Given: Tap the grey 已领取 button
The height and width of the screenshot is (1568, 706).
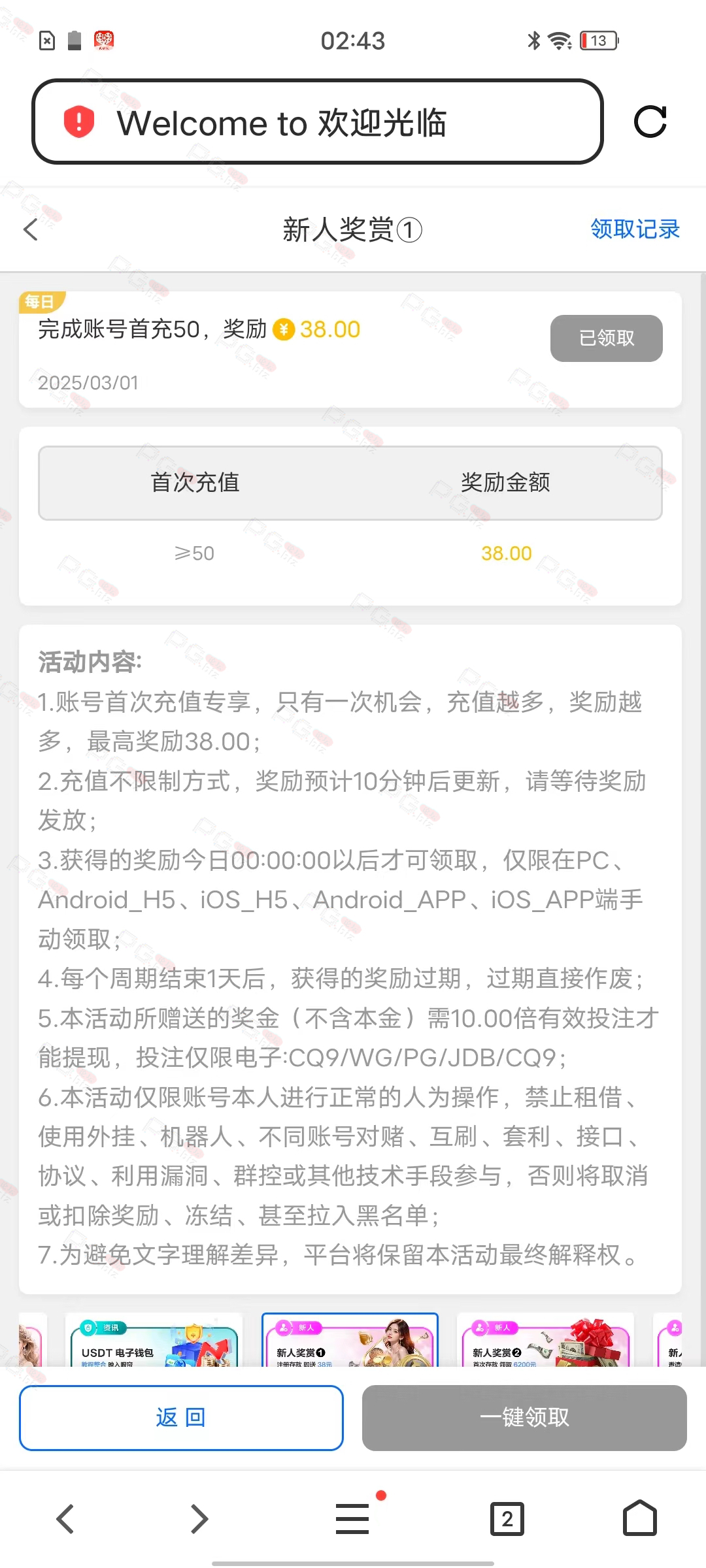Looking at the screenshot, I should 607,338.
